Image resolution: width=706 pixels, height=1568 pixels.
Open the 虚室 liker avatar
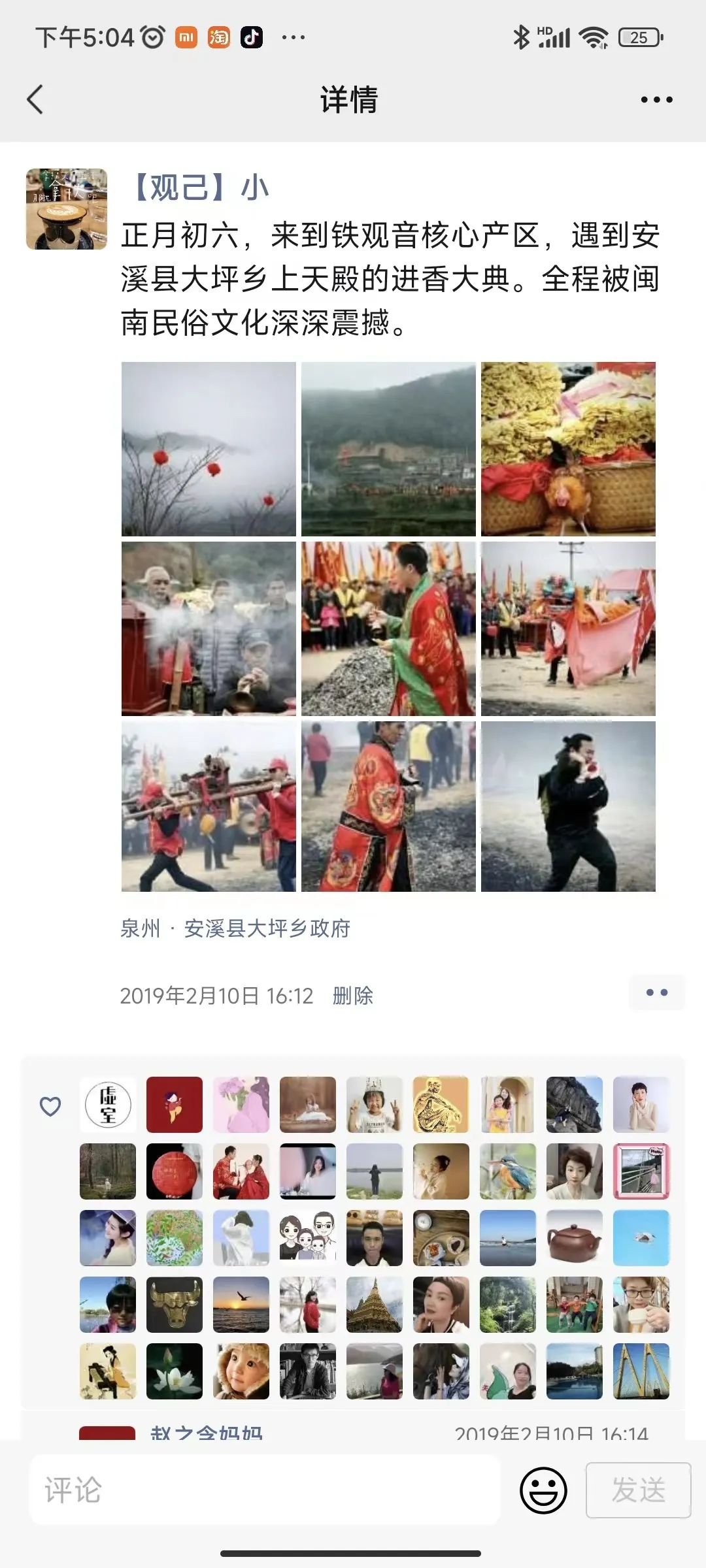pyautogui.click(x=109, y=1105)
